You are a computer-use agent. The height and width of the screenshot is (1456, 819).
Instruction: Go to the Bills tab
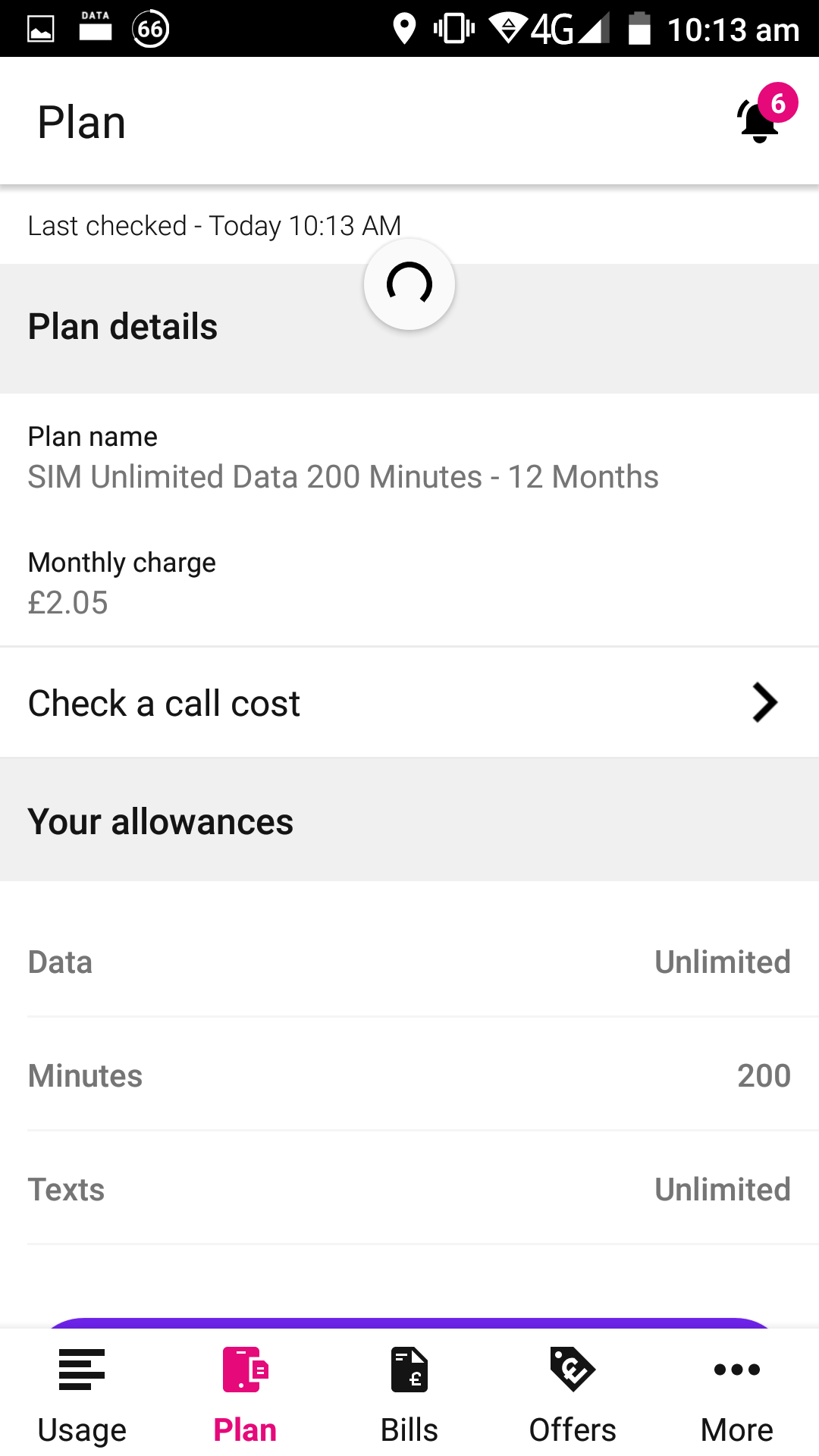tap(409, 1394)
